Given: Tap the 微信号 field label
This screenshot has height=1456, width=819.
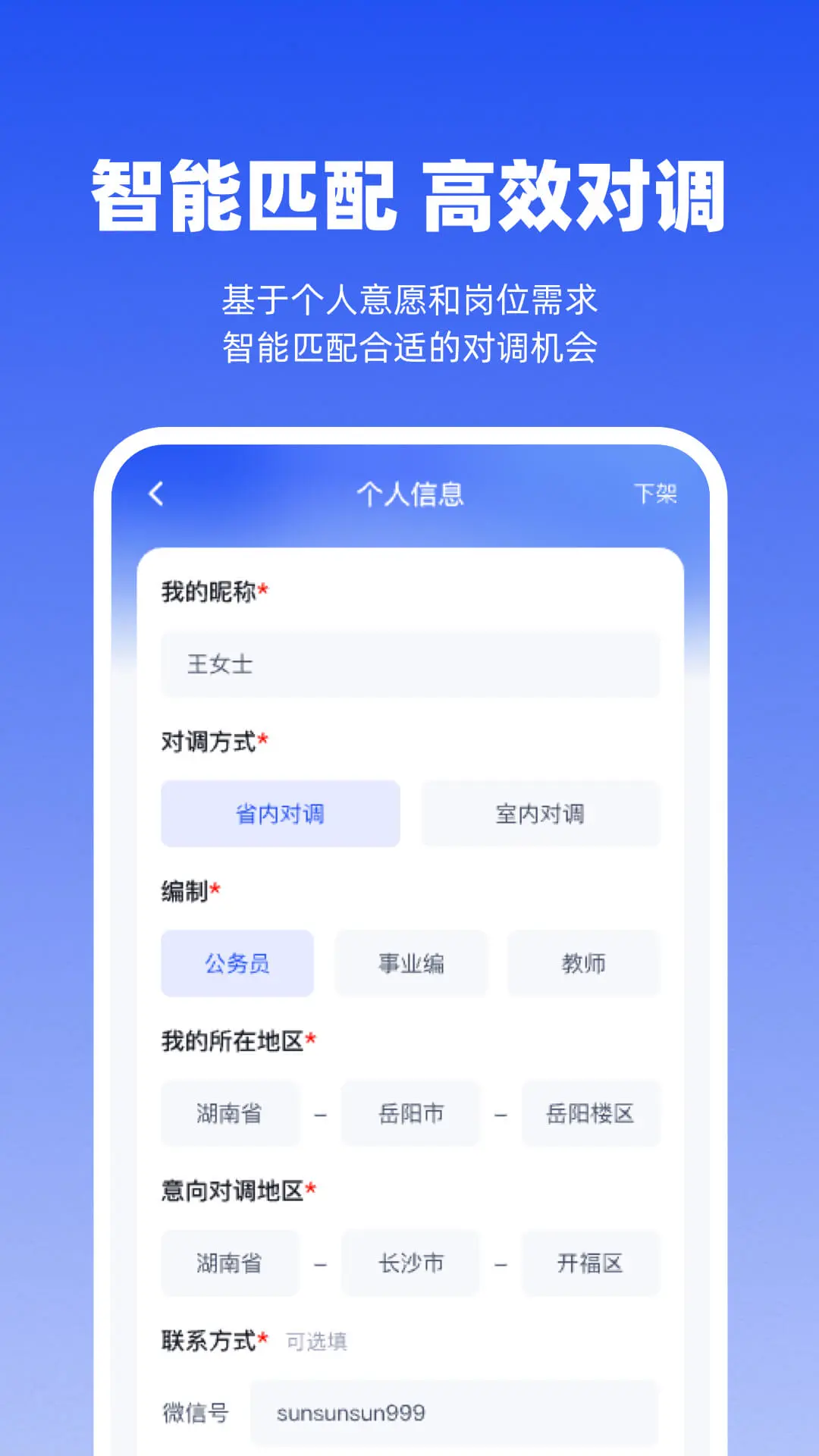Looking at the screenshot, I should [x=196, y=1412].
